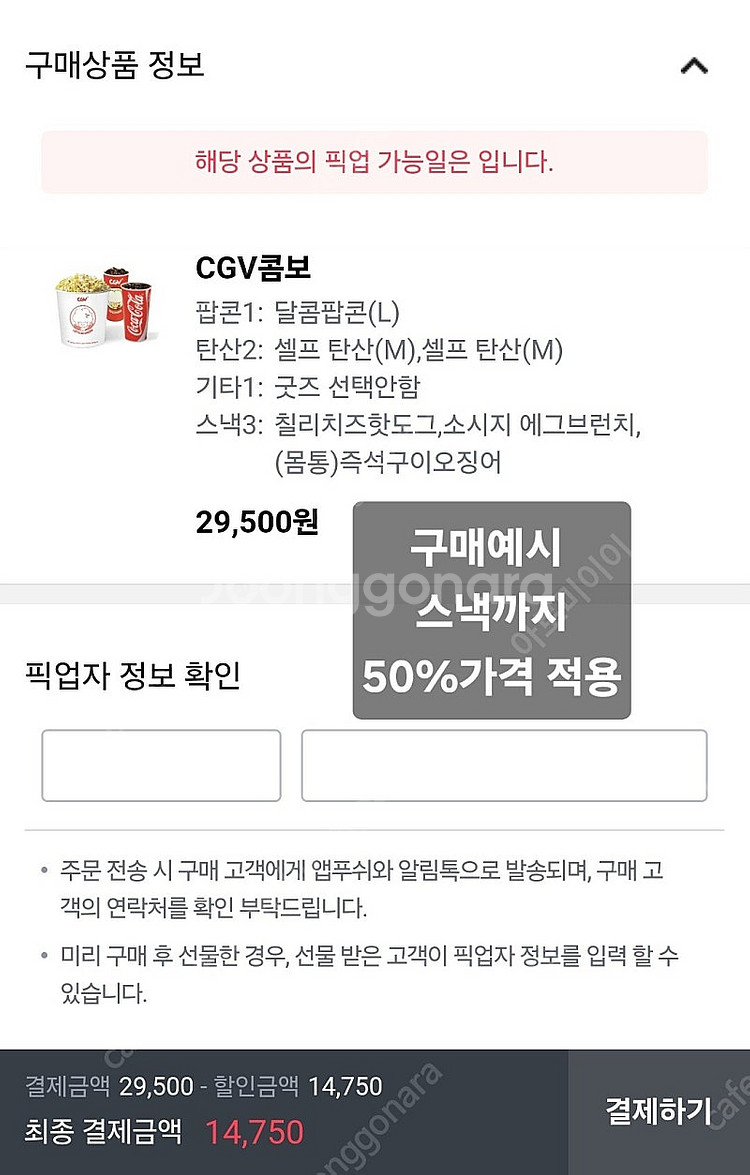The image size is (750, 1175).
Task: Tap the wide pickup person field
Action: pos(504,765)
